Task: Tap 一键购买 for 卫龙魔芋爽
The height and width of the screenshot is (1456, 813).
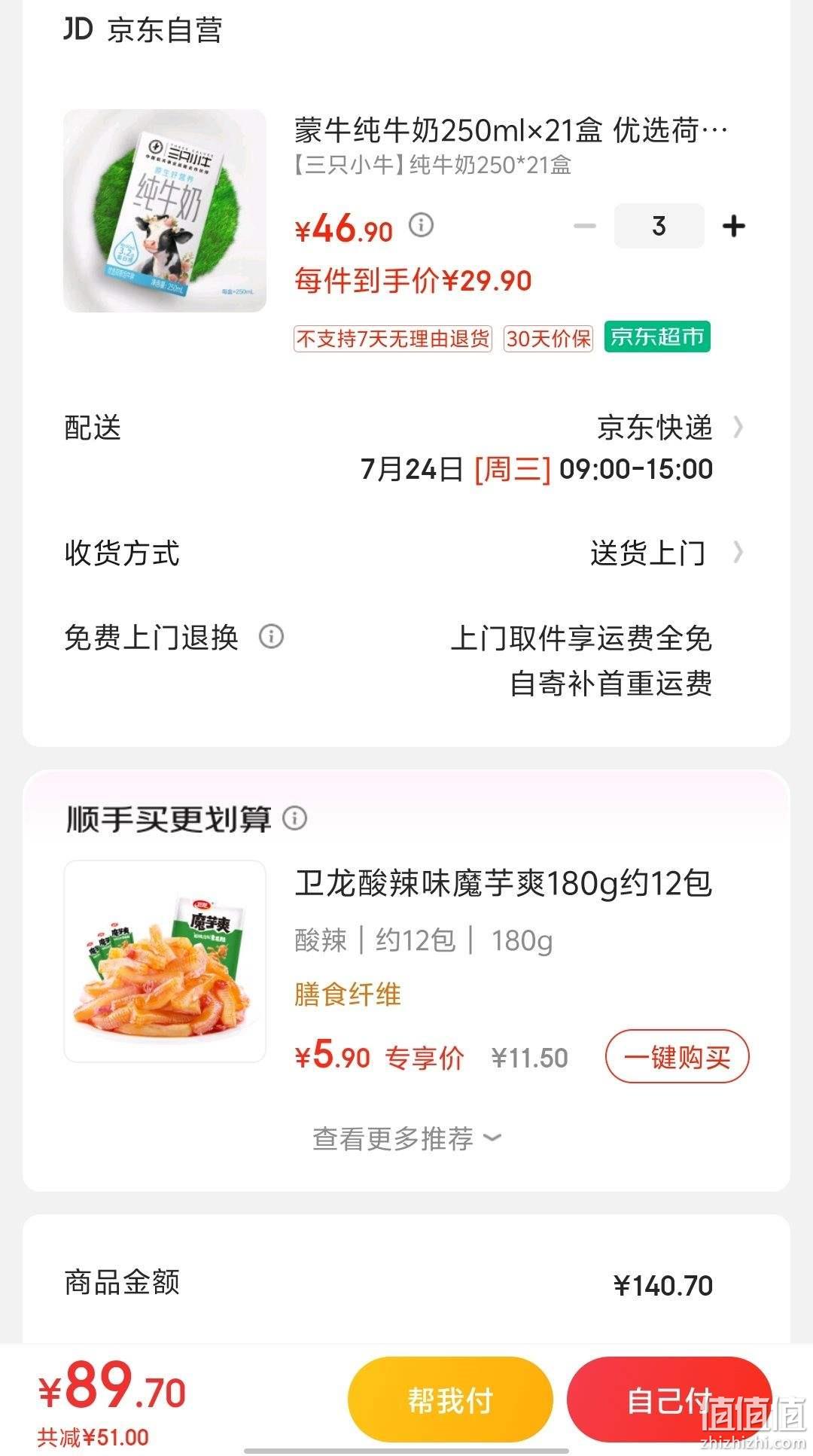Action: 677,1056
